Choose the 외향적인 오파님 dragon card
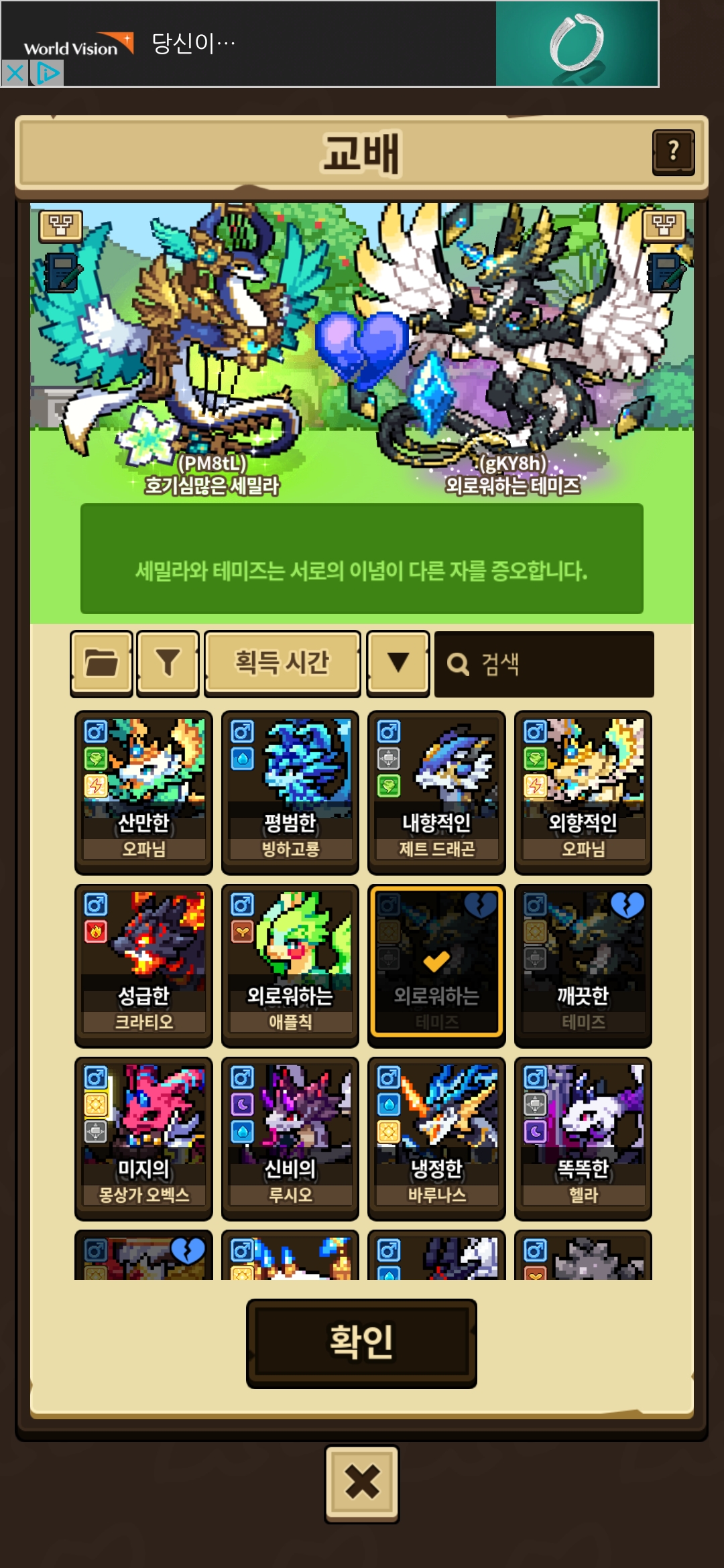The width and height of the screenshot is (724, 1568). click(x=583, y=792)
